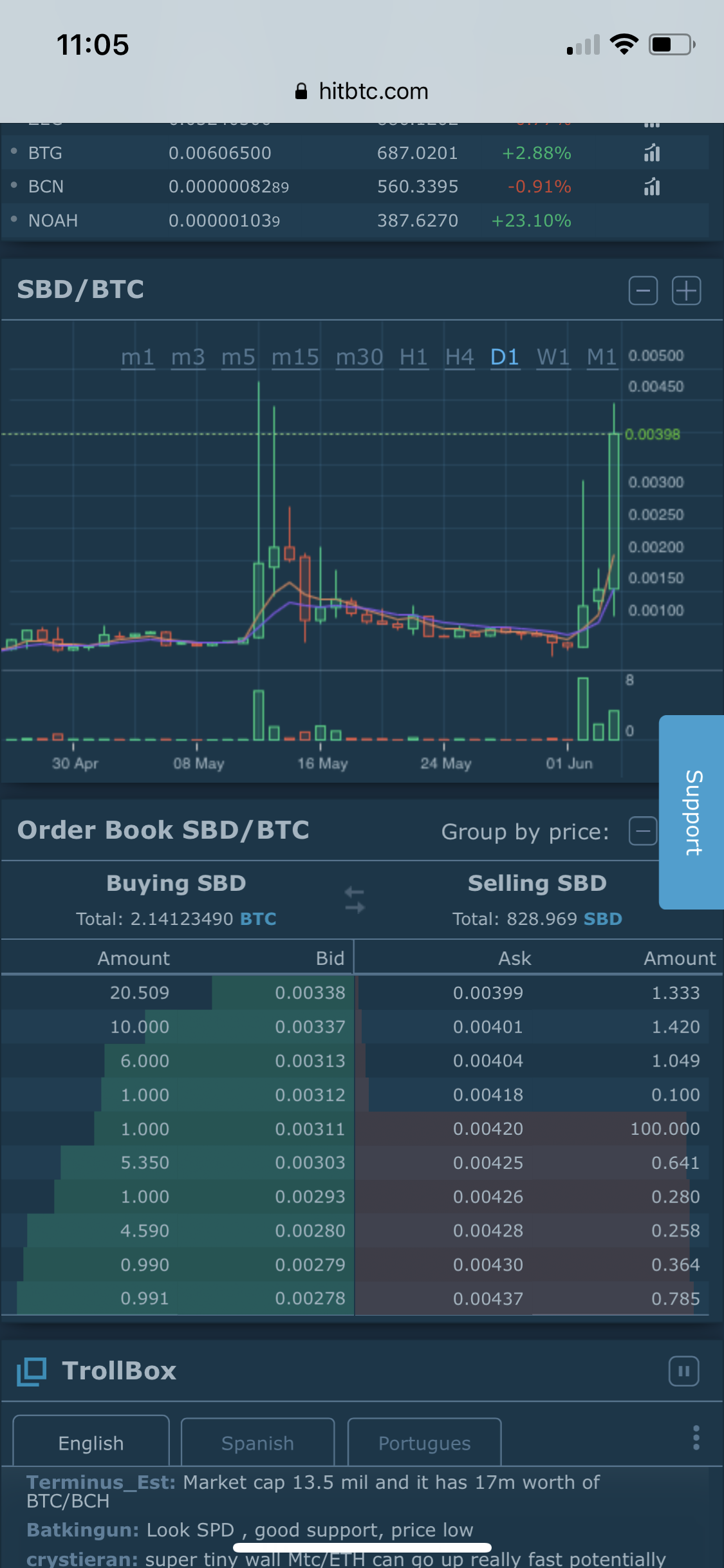Switch chart to m5 interval
The width and height of the screenshot is (724, 1568).
(238, 357)
